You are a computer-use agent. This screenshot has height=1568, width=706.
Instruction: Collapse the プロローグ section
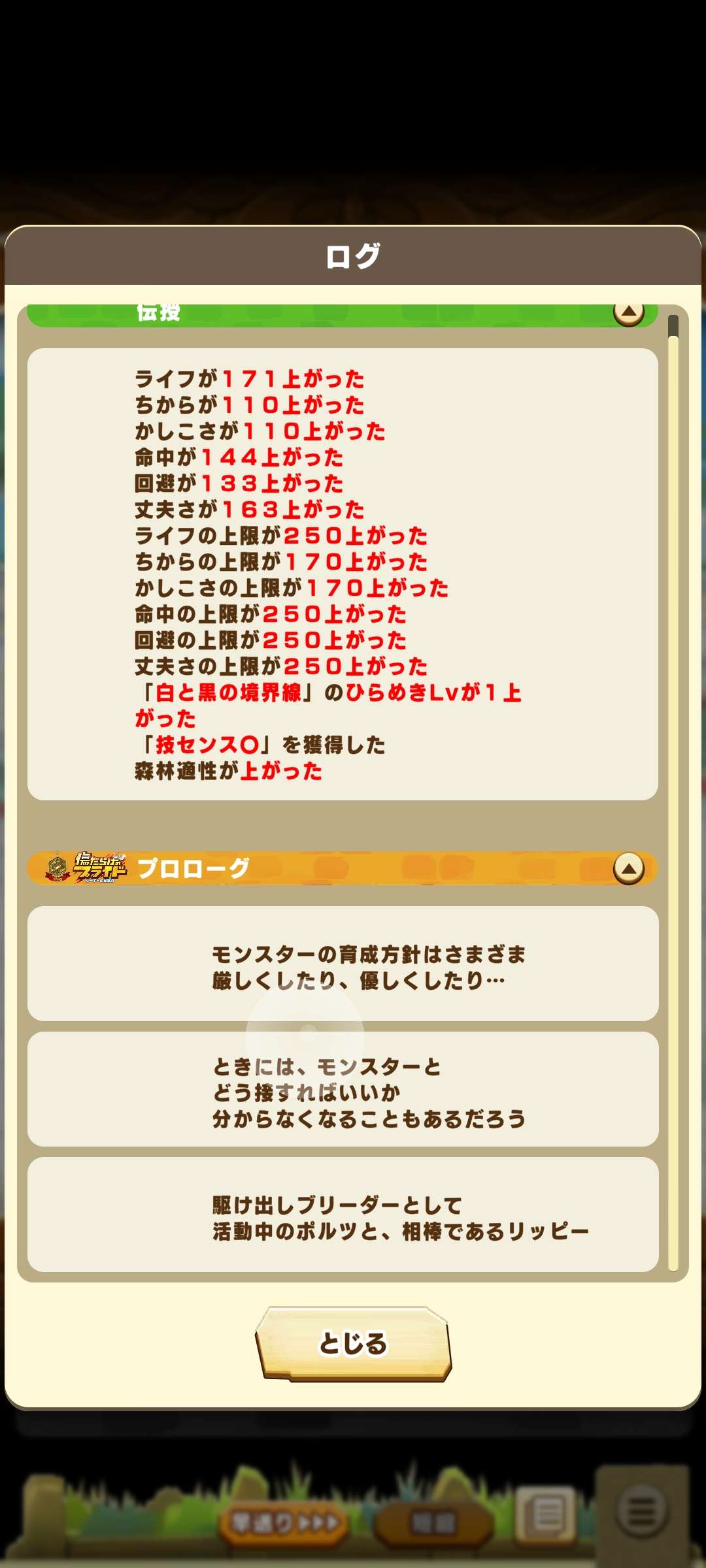[628, 868]
